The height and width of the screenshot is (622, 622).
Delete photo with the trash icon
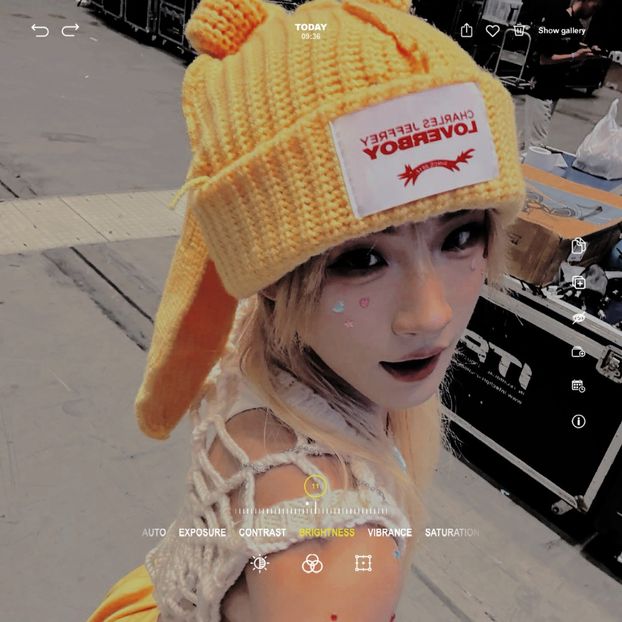coord(519,31)
